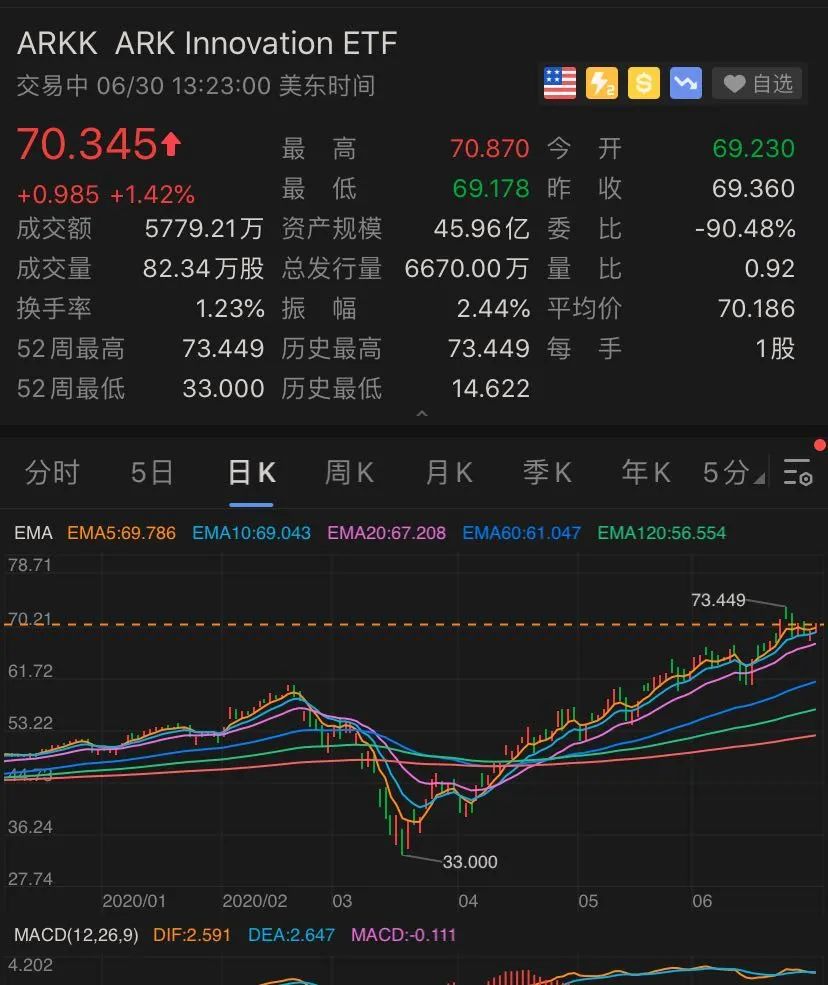
Task: Switch to 月K monthly chart
Action: click(x=448, y=472)
